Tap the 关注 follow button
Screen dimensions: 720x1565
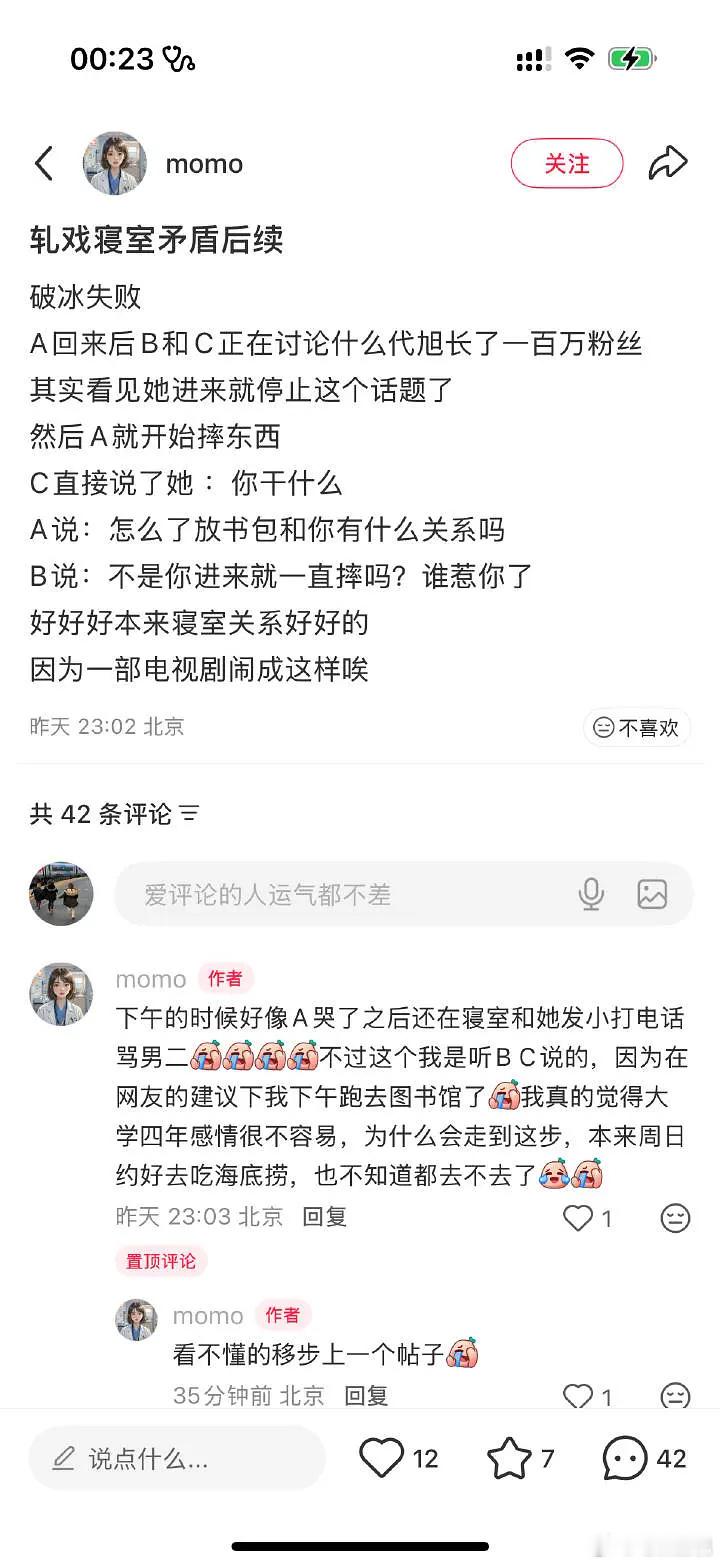click(x=567, y=163)
